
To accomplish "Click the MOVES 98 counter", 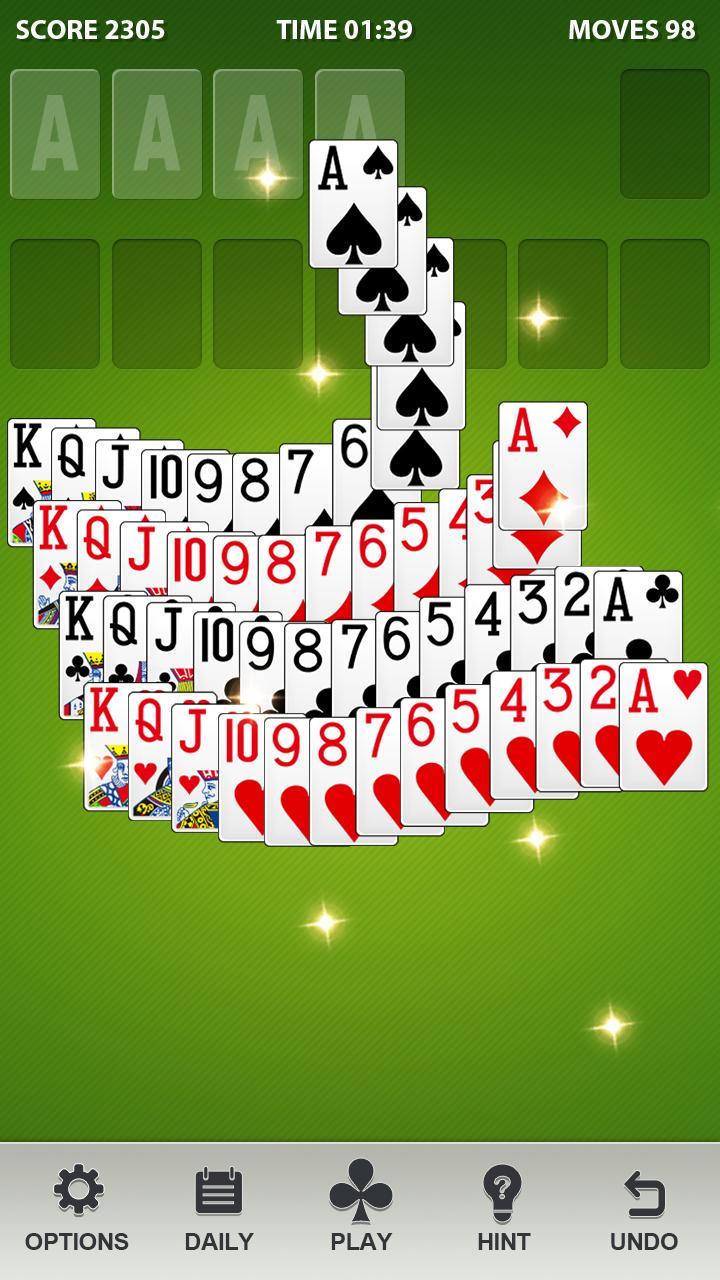I will 630,30.
